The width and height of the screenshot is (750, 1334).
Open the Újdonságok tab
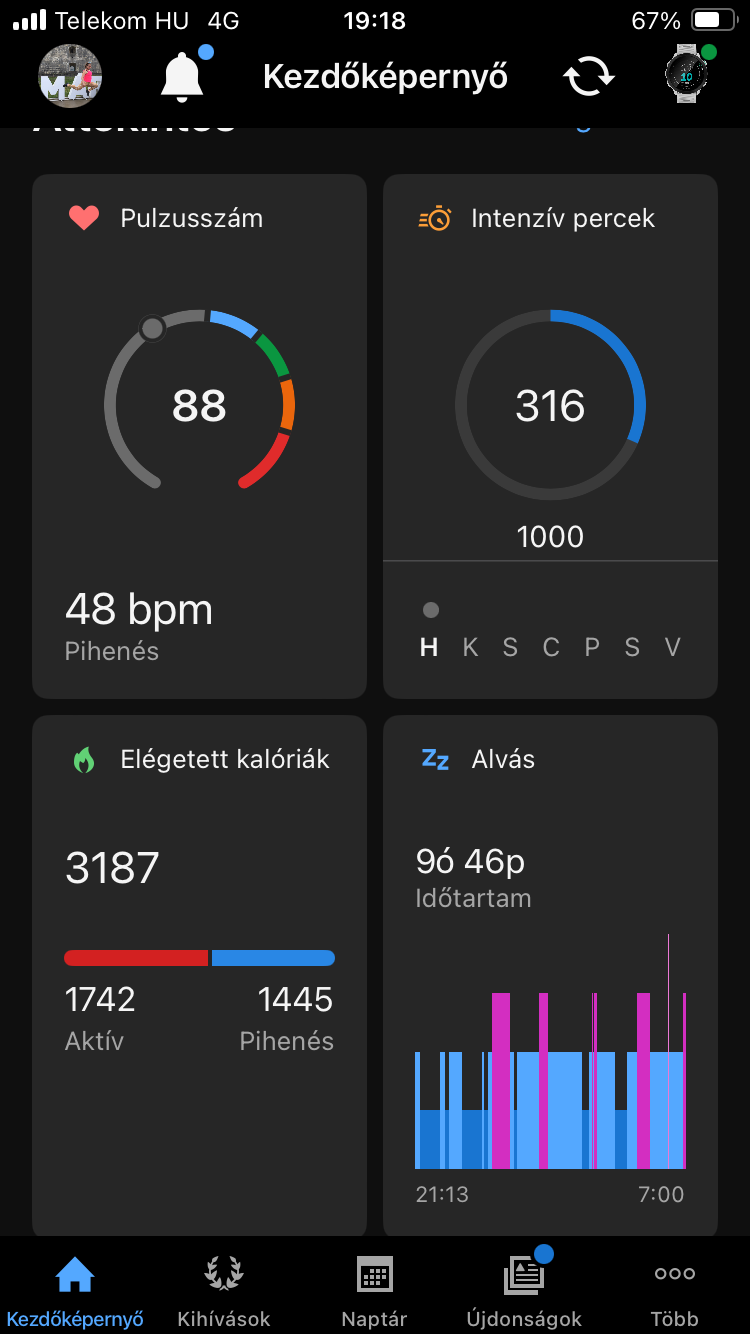(x=524, y=1290)
